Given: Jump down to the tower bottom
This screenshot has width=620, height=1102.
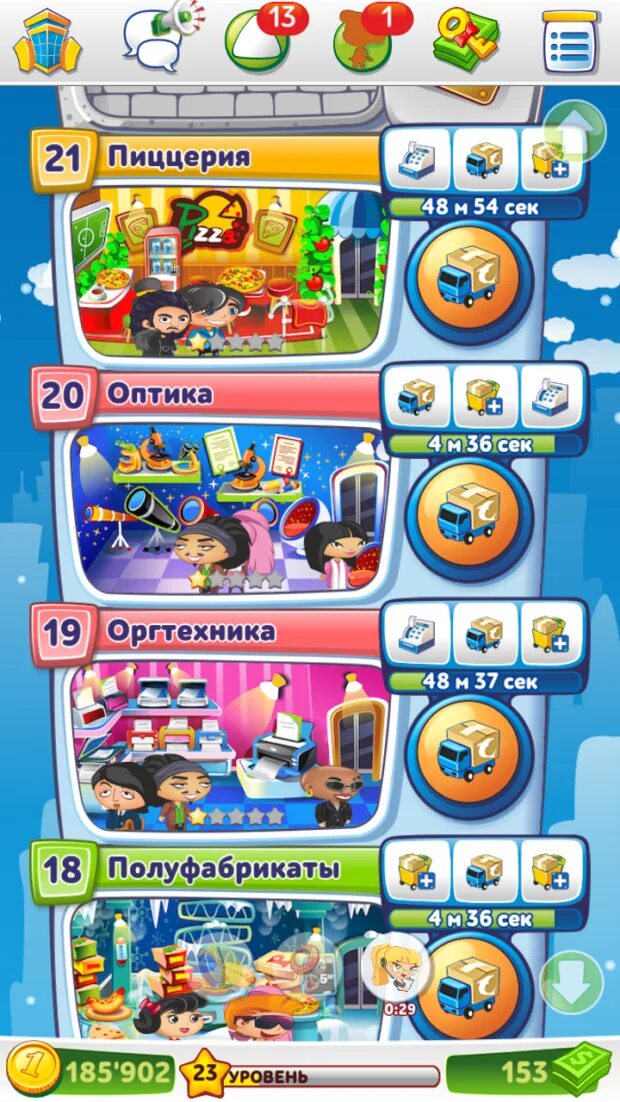Looking at the screenshot, I should (x=572, y=983).
